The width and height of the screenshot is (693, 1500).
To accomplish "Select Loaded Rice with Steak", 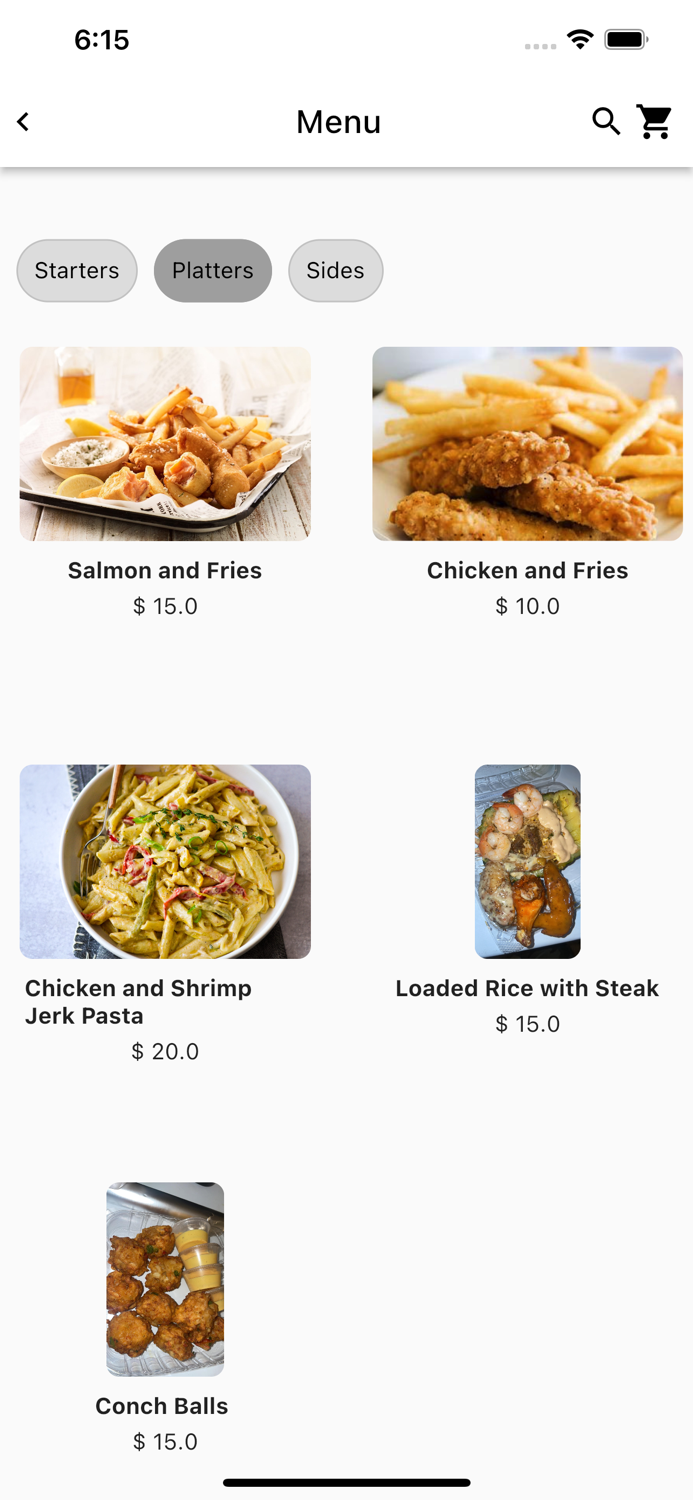I will coord(527,862).
